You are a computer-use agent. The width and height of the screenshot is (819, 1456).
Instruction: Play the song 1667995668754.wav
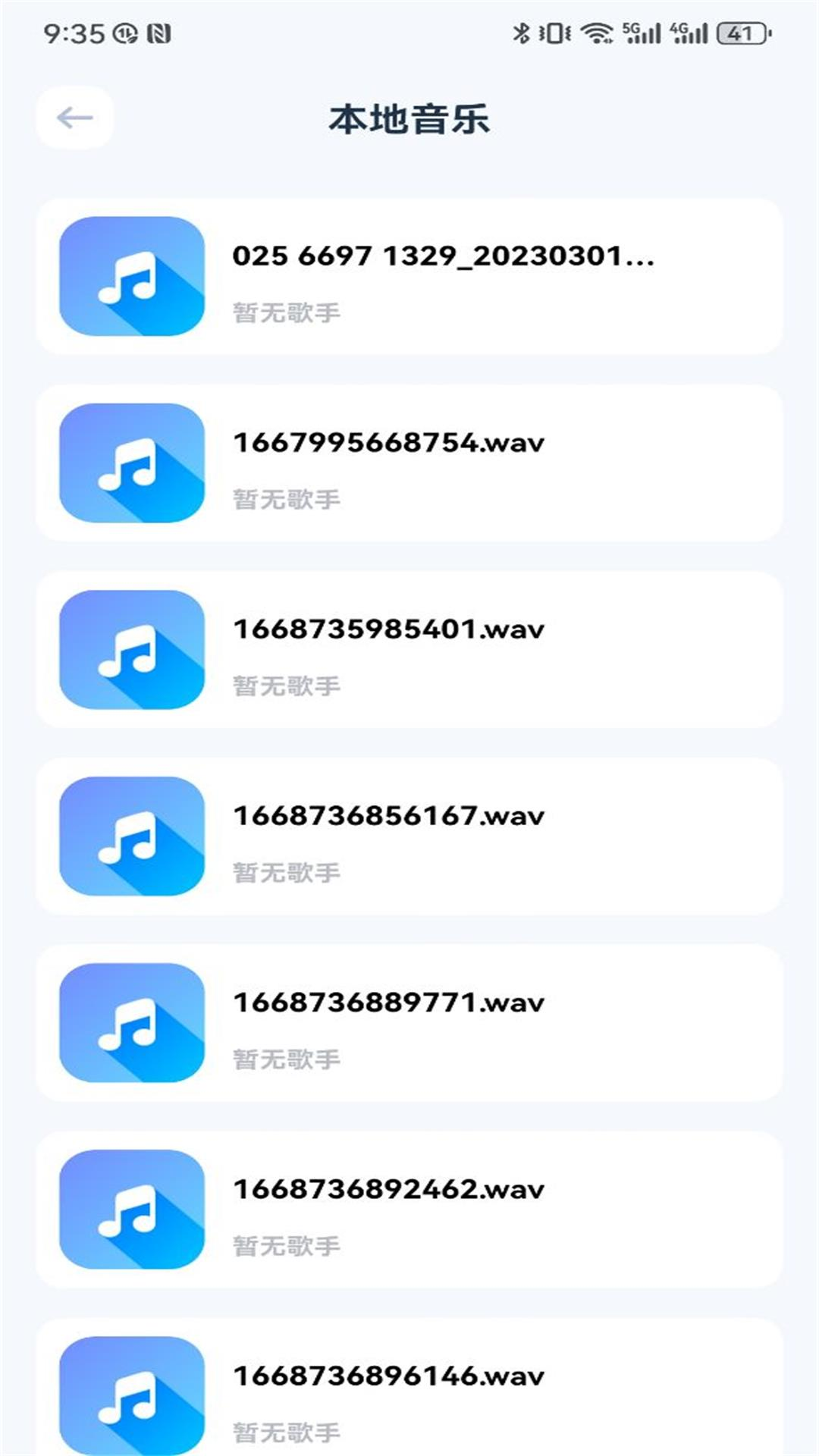(388, 444)
